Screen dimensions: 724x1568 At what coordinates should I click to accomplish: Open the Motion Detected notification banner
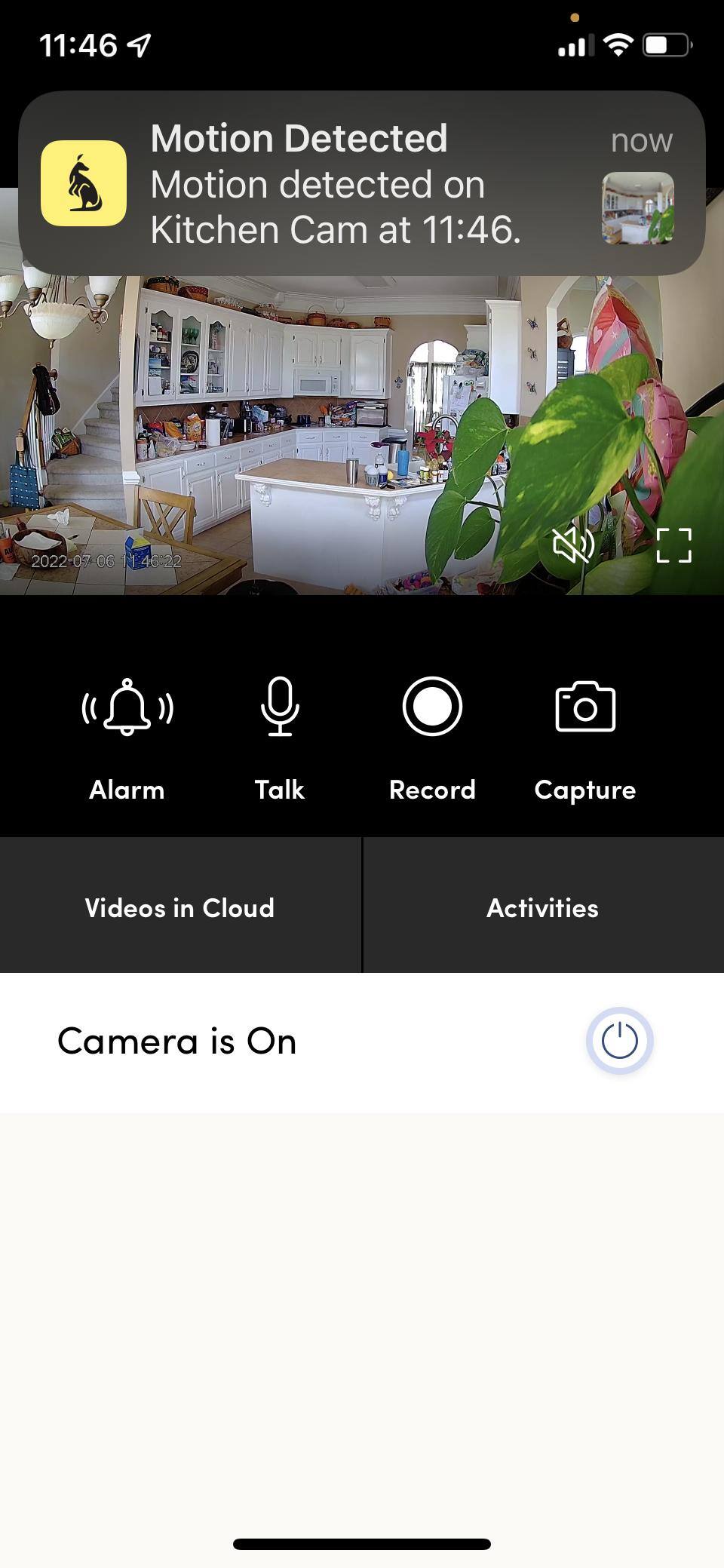coord(362,183)
